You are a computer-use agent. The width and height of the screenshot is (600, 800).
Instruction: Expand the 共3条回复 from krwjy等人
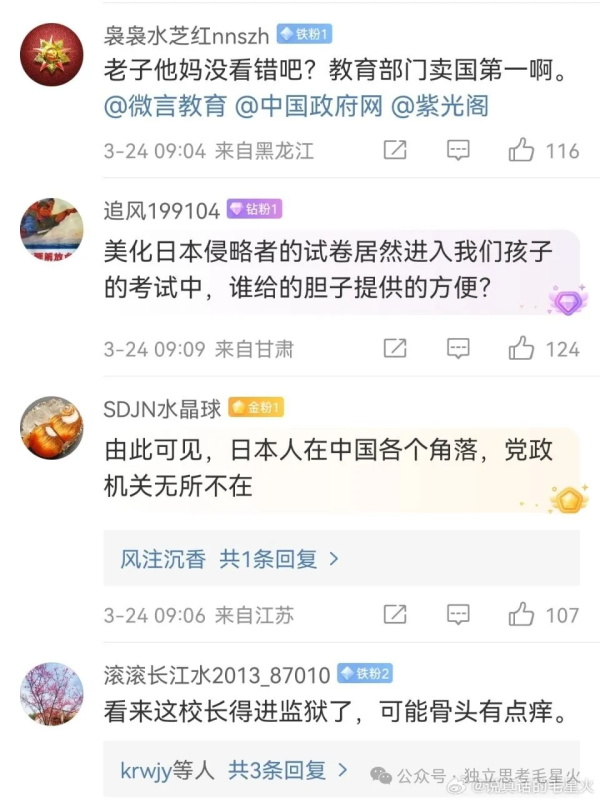pos(235,770)
